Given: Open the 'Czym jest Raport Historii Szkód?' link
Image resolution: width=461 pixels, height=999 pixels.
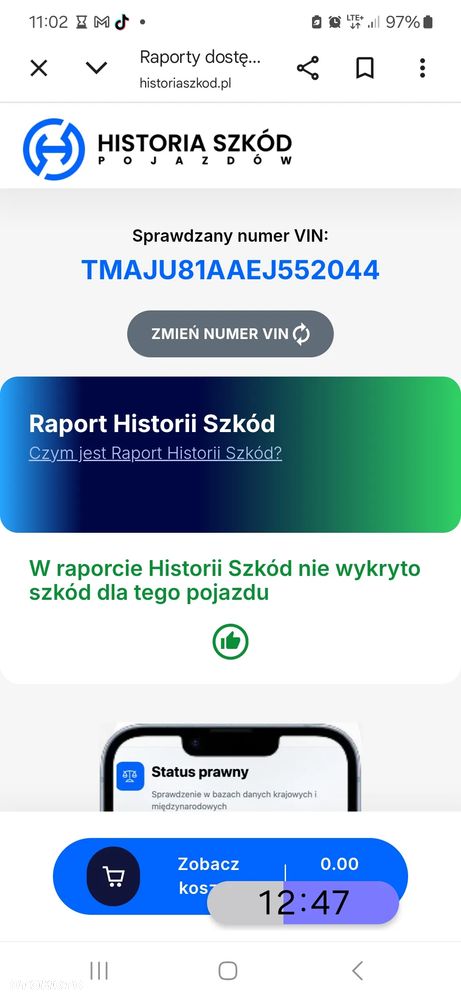Looking at the screenshot, I should 155,454.
